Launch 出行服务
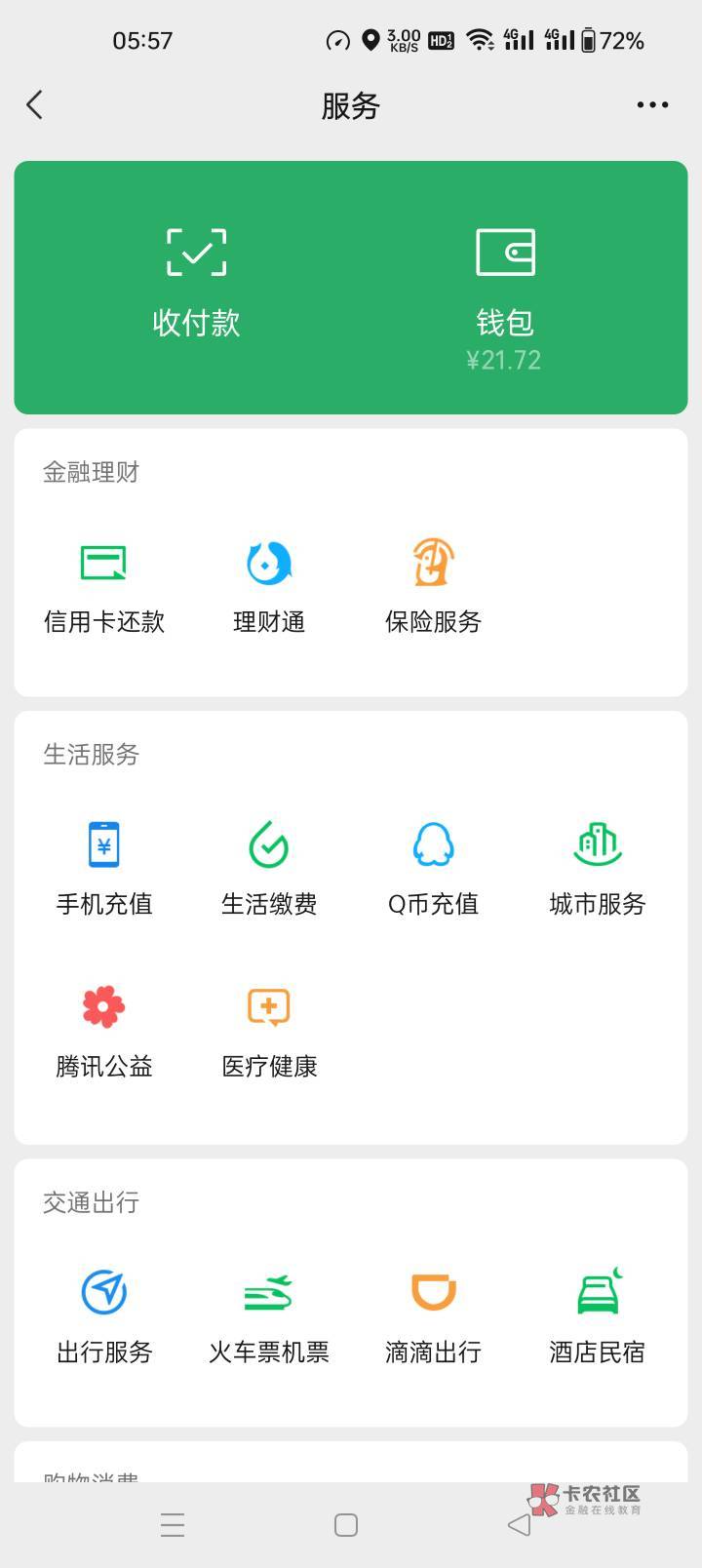The image size is (702, 1568). click(x=104, y=1316)
